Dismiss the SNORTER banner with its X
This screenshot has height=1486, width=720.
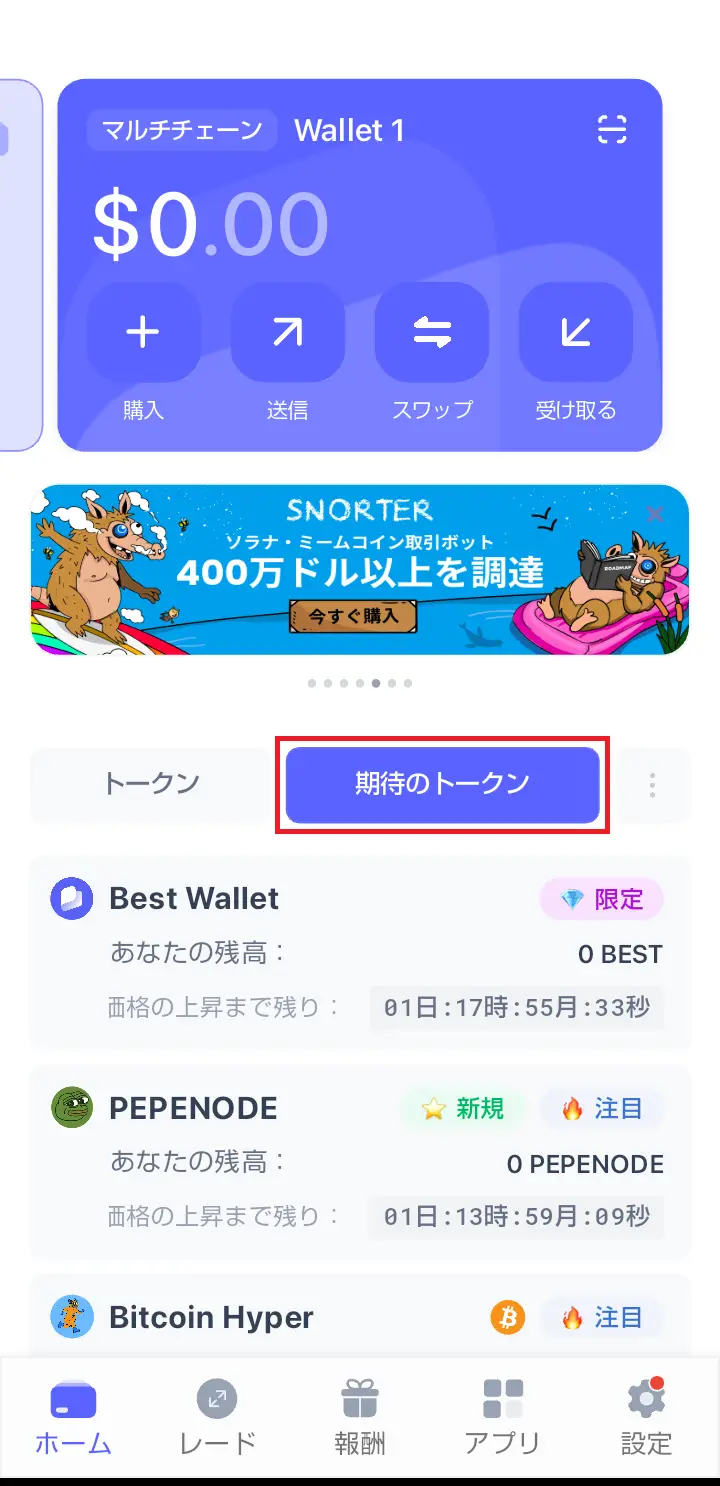(x=655, y=513)
